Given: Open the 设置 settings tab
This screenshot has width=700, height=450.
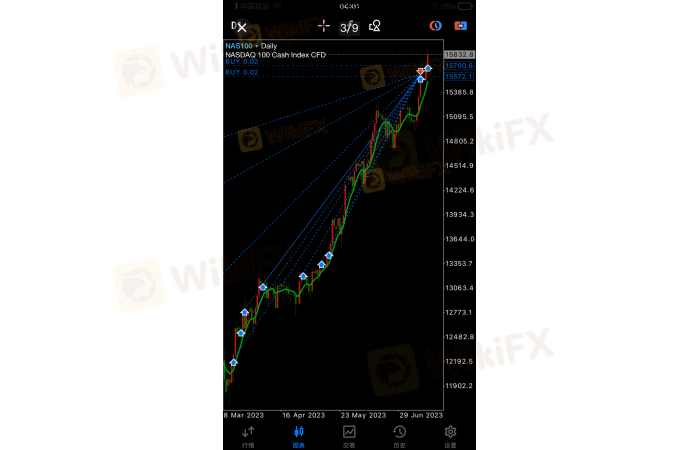Looking at the screenshot, I should (450, 435).
